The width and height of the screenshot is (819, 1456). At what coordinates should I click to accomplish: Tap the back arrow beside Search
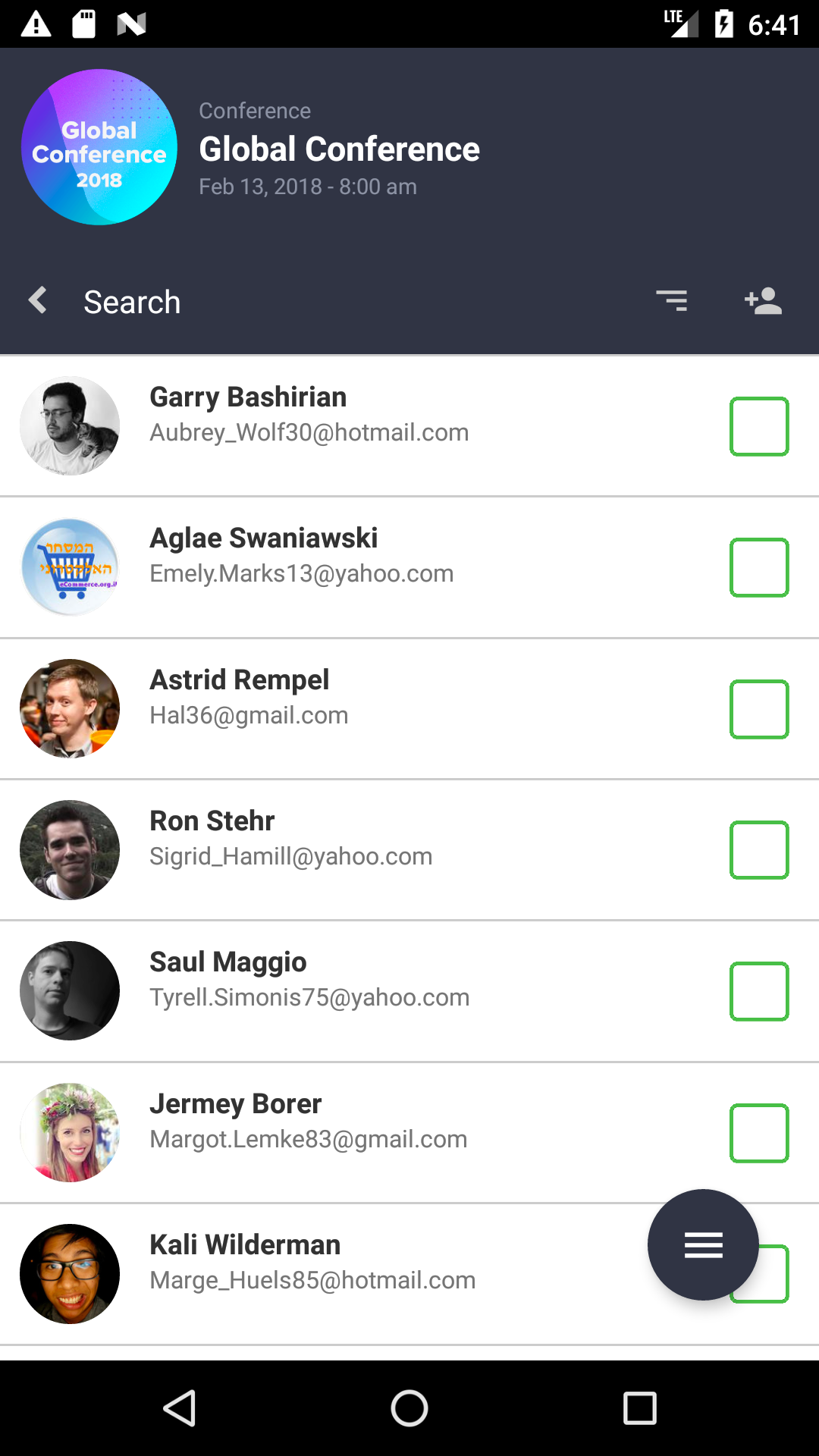38,301
